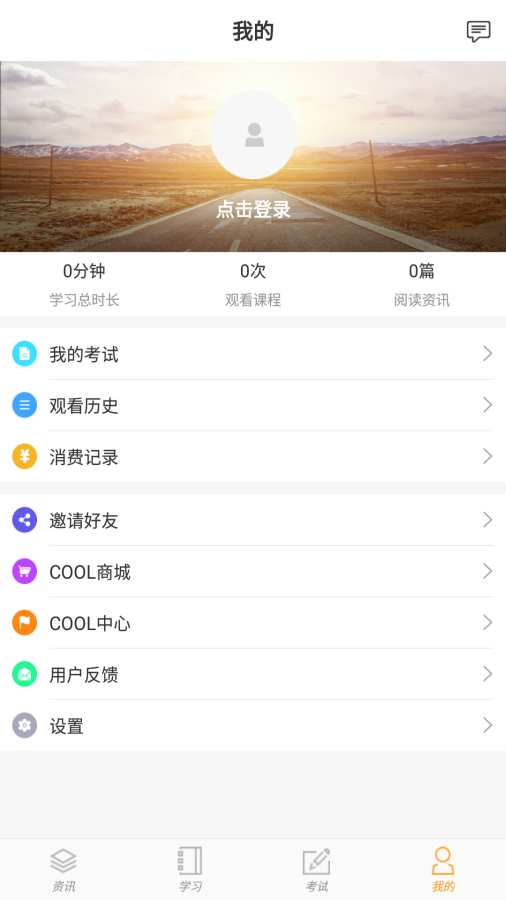This screenshot has width=506, height=900.
Task: Select 邀请好友
Action: pyautogui.click(x=253, y=520)
